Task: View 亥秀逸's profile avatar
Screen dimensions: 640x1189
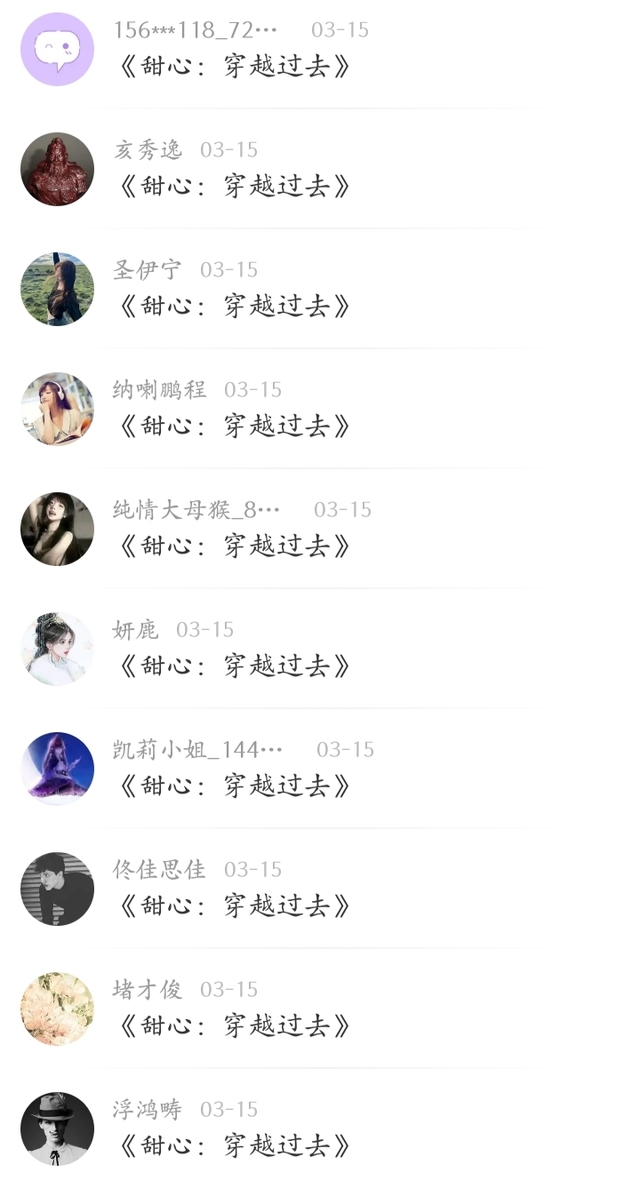Action: coord(57,169)
